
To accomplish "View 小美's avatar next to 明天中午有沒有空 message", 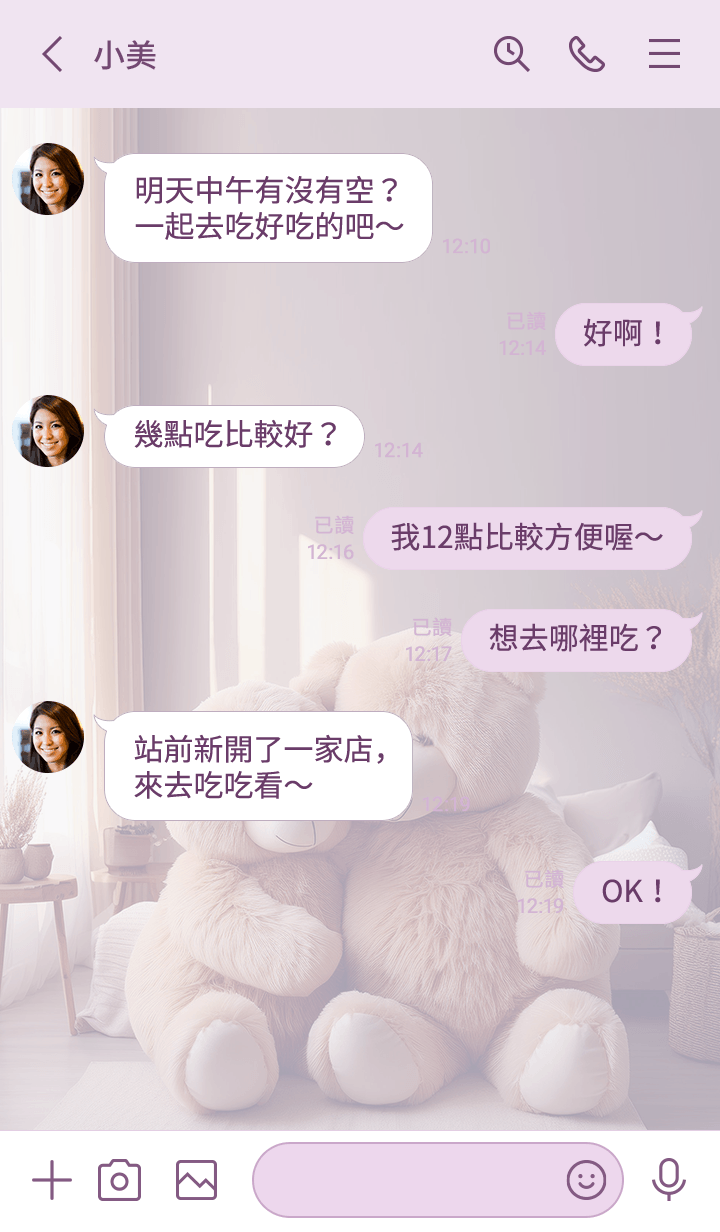I will [x=48, y=179].
